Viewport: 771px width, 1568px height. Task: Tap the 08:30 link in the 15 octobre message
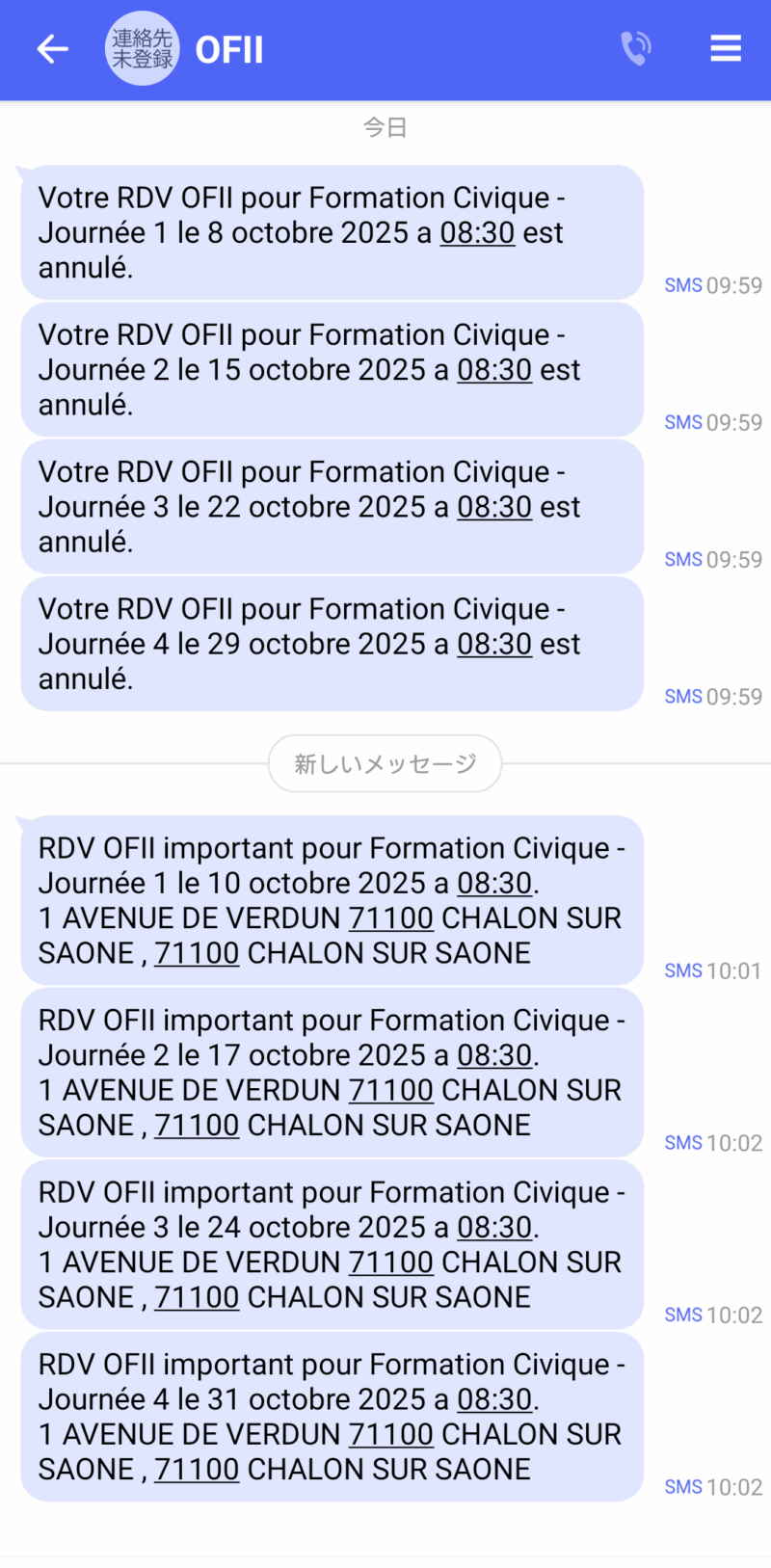click(493, 370)
